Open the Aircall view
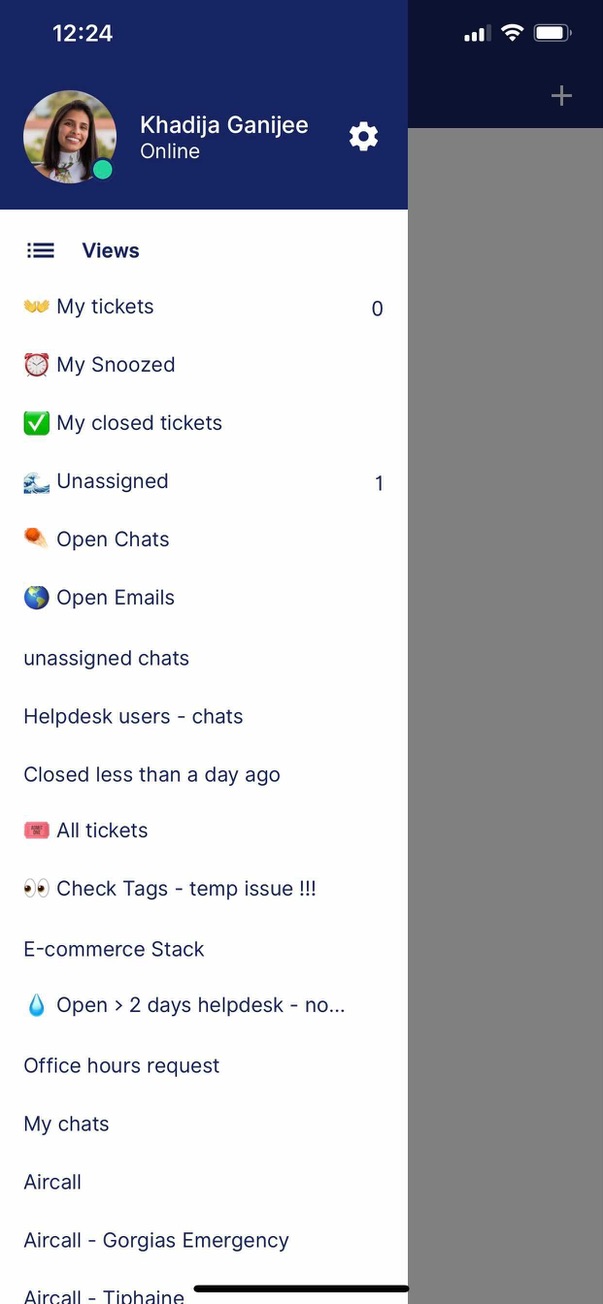 point(204,1181)
